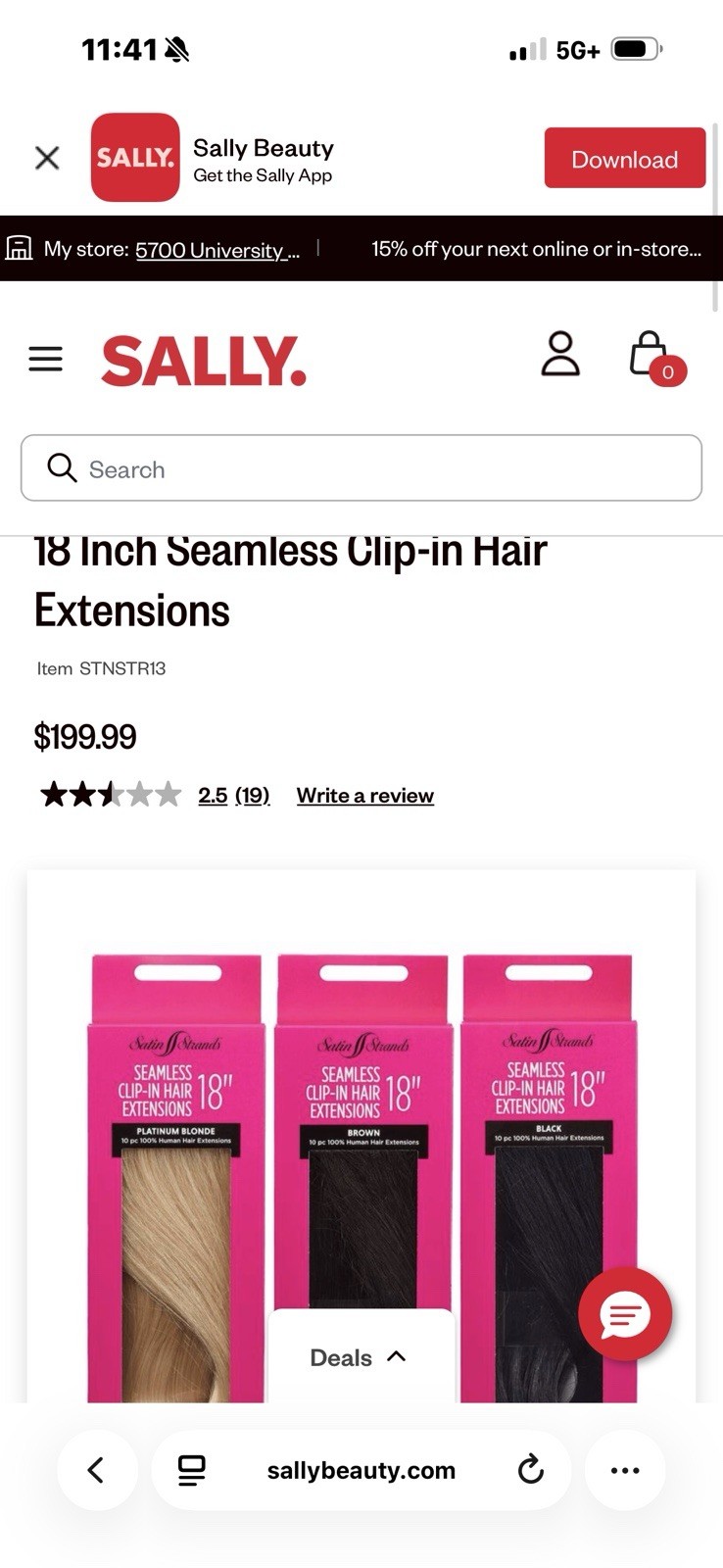Open the browser page menu icon
Image resolution: width=723 pixels, height=1568 pixels.
192,1470
